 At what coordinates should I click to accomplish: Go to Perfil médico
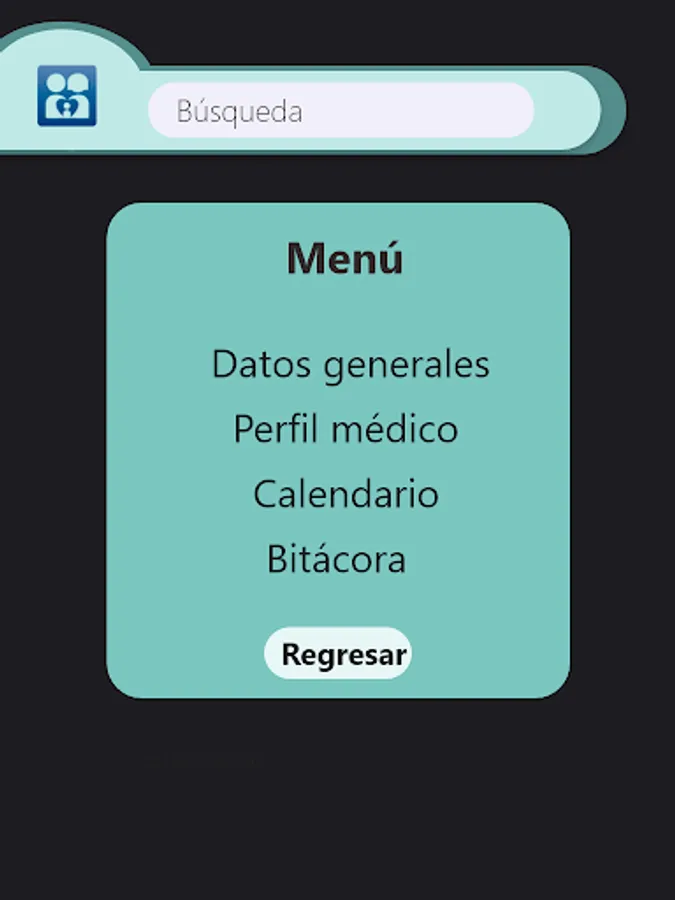(x=345, y=430)
